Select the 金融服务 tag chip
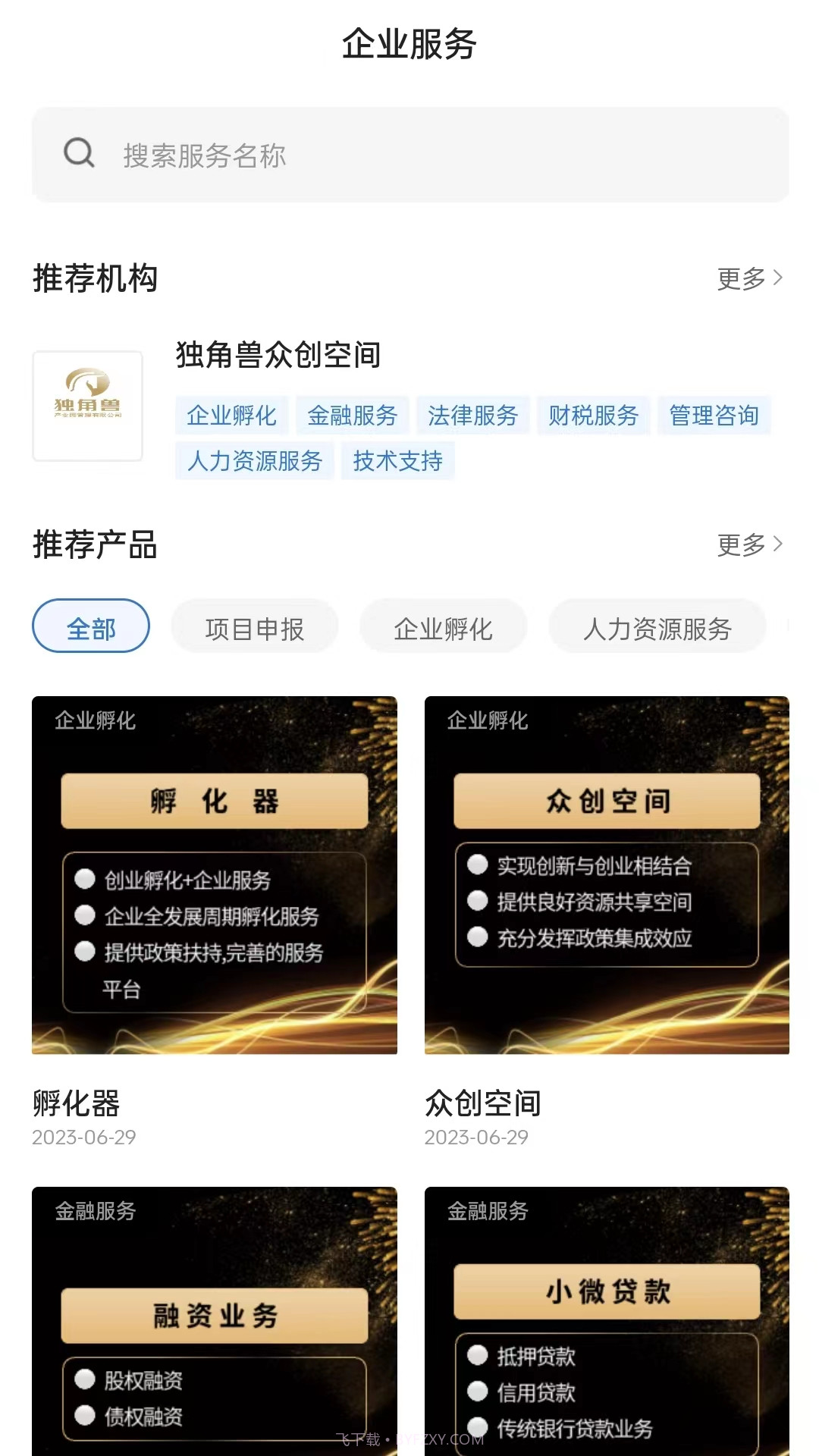The height and width of the screenshot is (1456, 819). pyautogui.click(x=352, y=415)
